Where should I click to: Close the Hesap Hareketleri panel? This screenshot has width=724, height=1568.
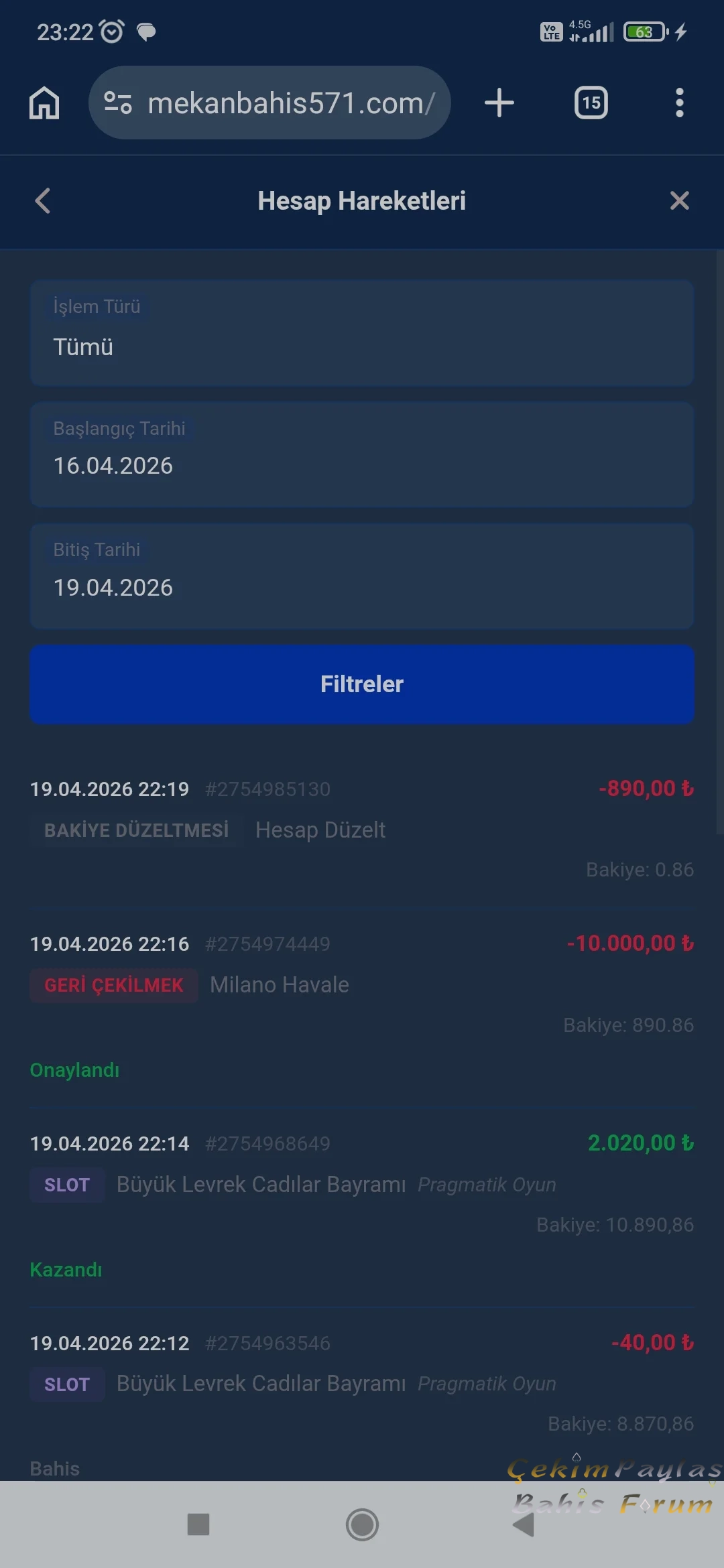(679, 200)
